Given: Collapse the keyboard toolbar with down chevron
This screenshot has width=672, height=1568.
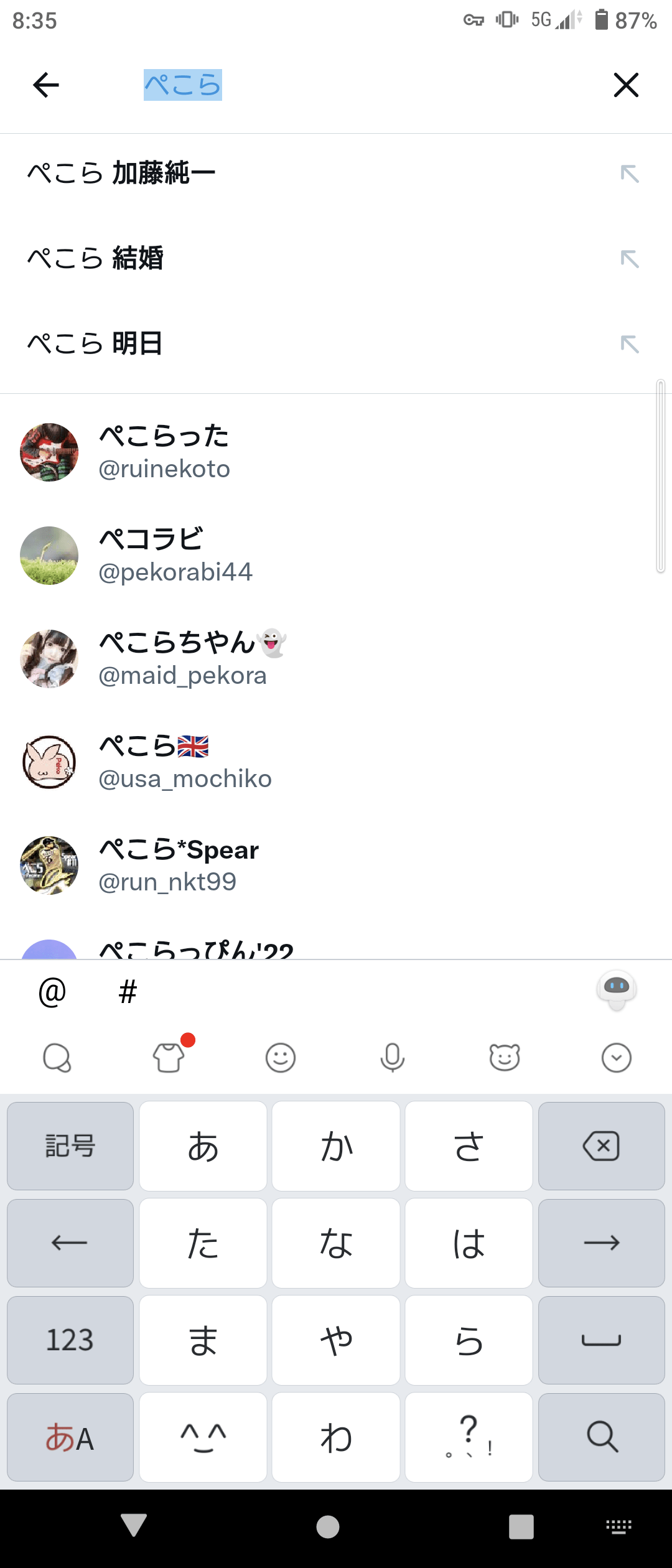Looking at the screenshot, I should (x=617, y=1058).
